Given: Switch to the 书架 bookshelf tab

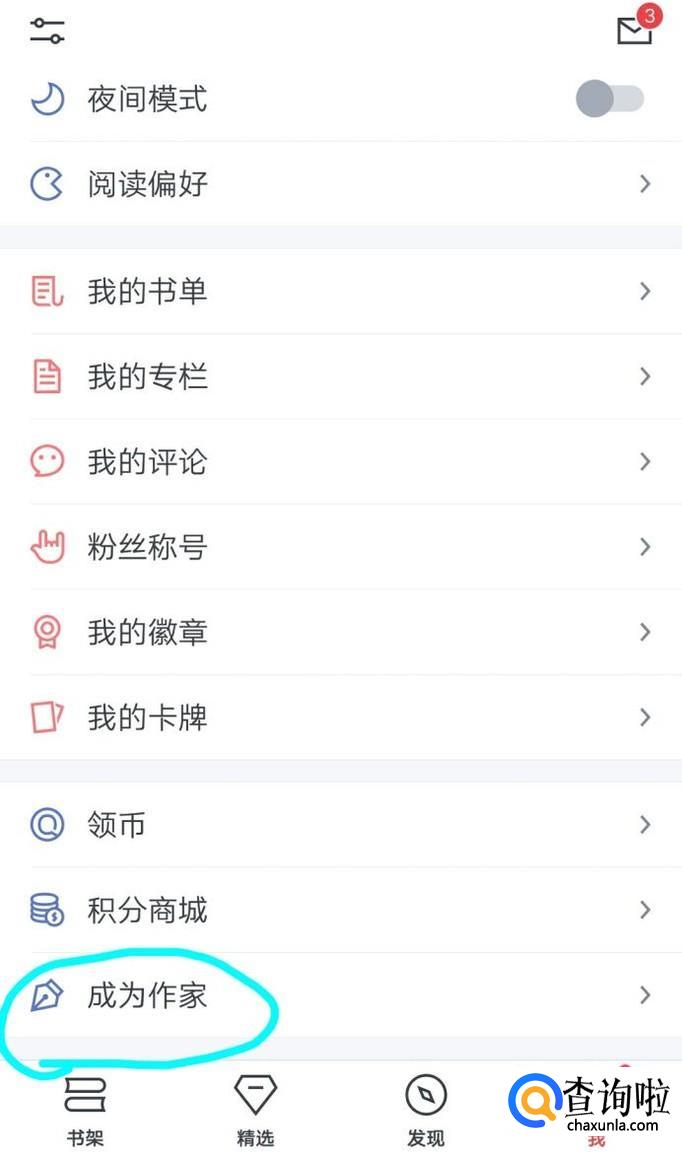Looking at the screenshot, I should tap(85, 1110).
